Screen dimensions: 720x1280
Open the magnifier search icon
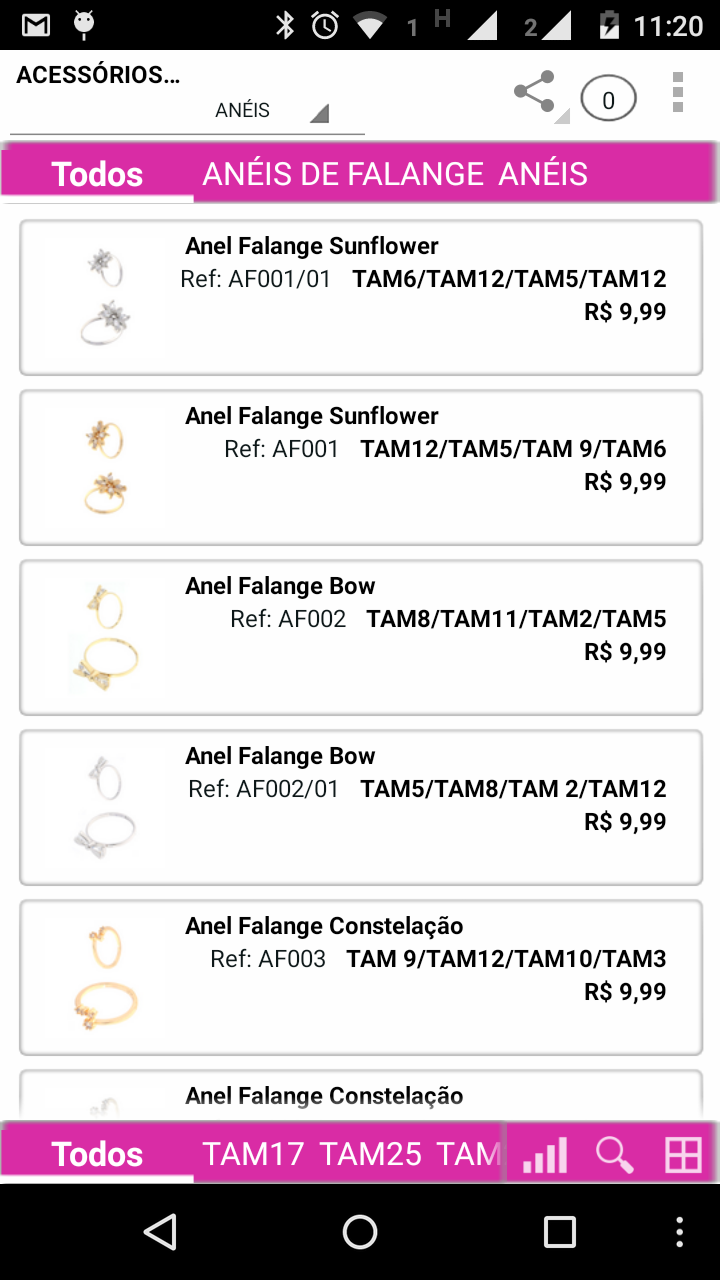click(x=614, y=1155)
